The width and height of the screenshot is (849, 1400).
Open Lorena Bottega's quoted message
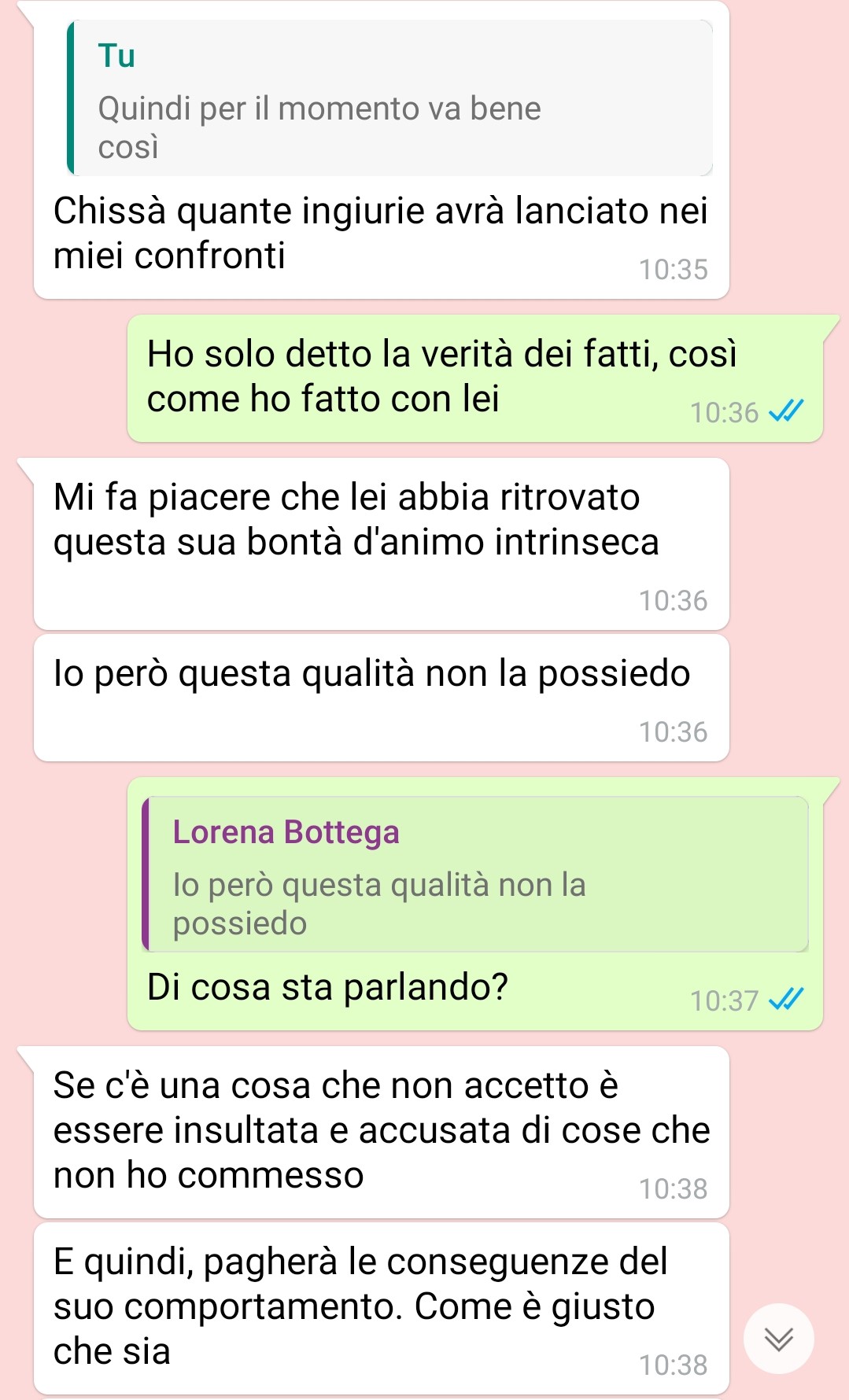pyautogui.click(x=474, y=875)
